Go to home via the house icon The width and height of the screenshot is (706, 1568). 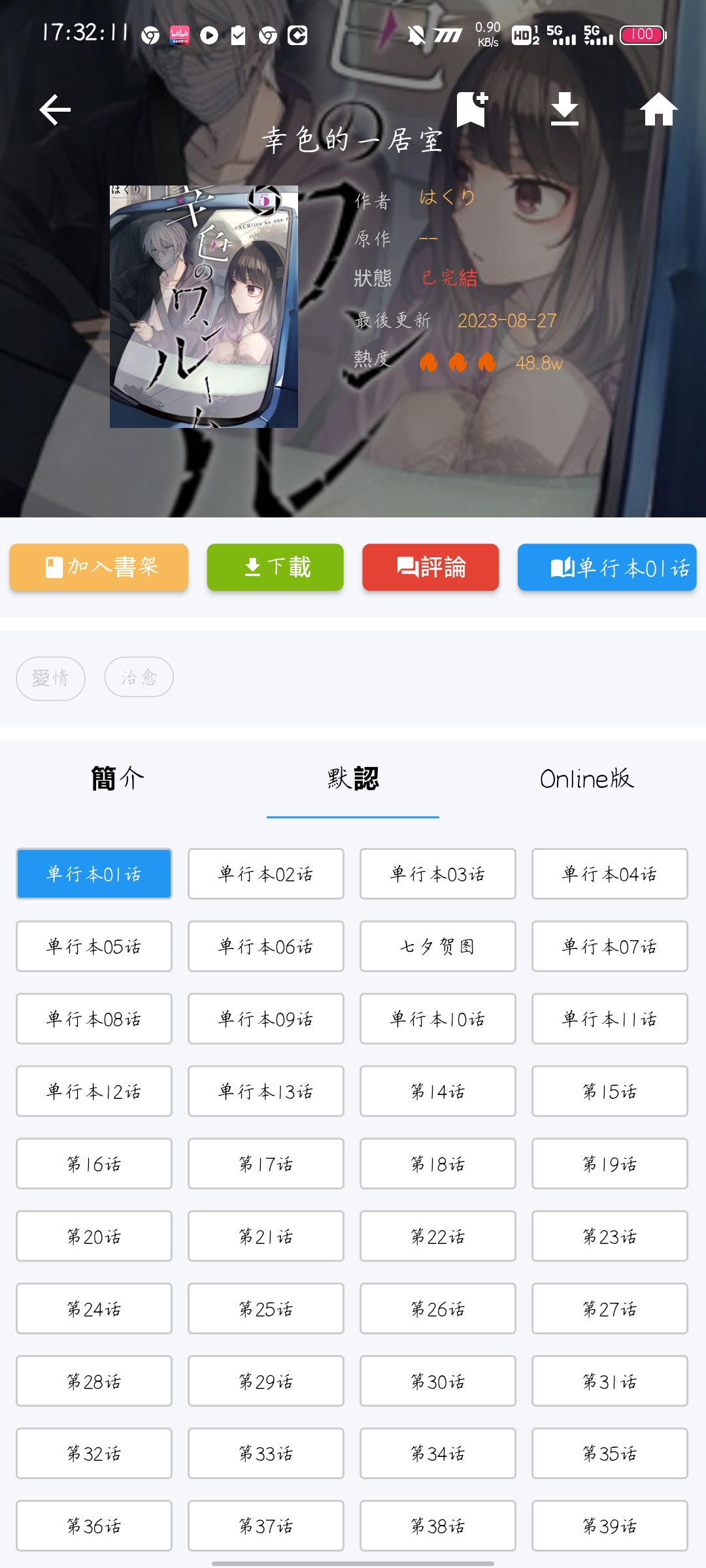tap(658, 109)
